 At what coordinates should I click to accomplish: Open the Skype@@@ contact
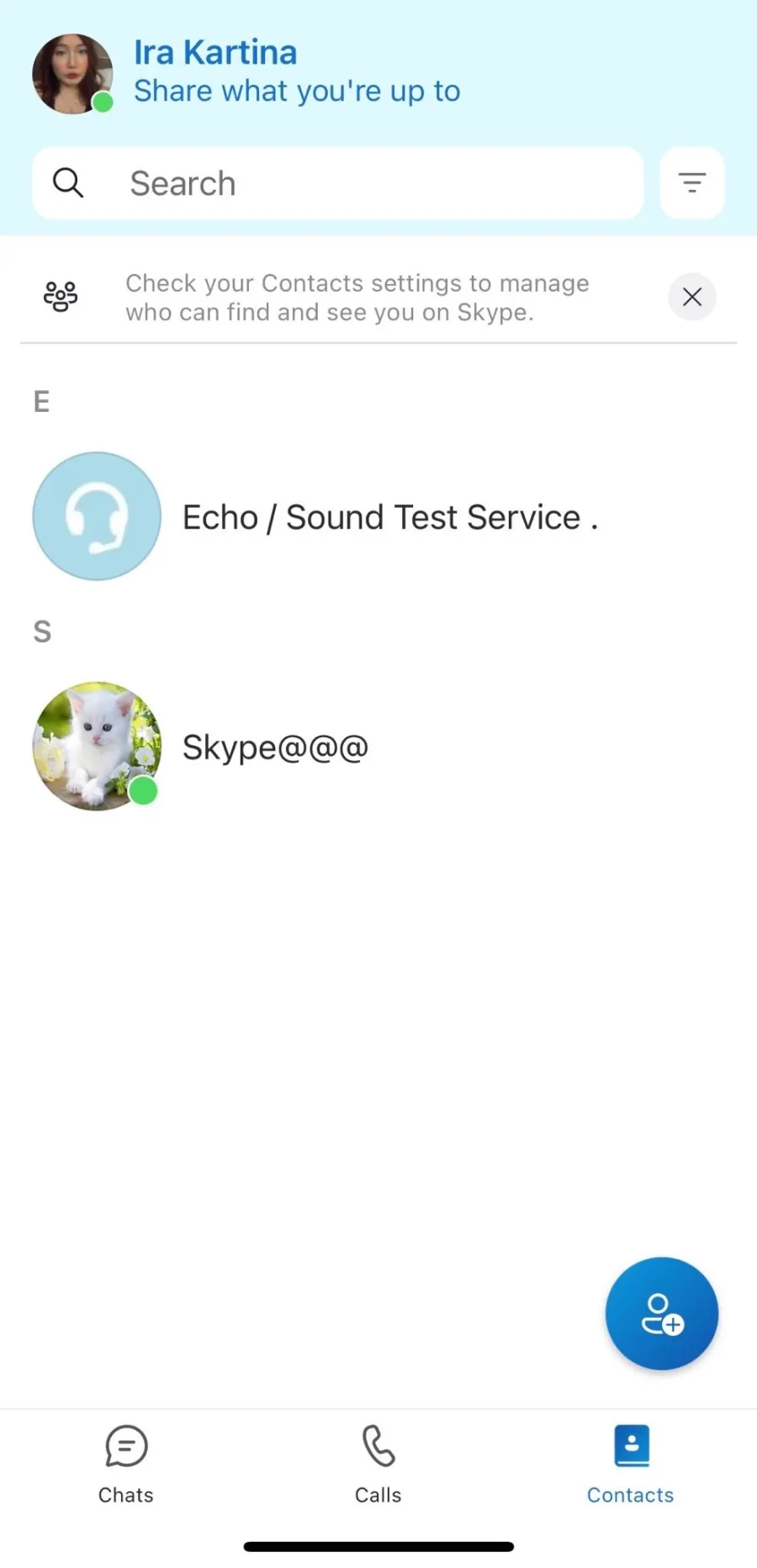pos(378,747)
